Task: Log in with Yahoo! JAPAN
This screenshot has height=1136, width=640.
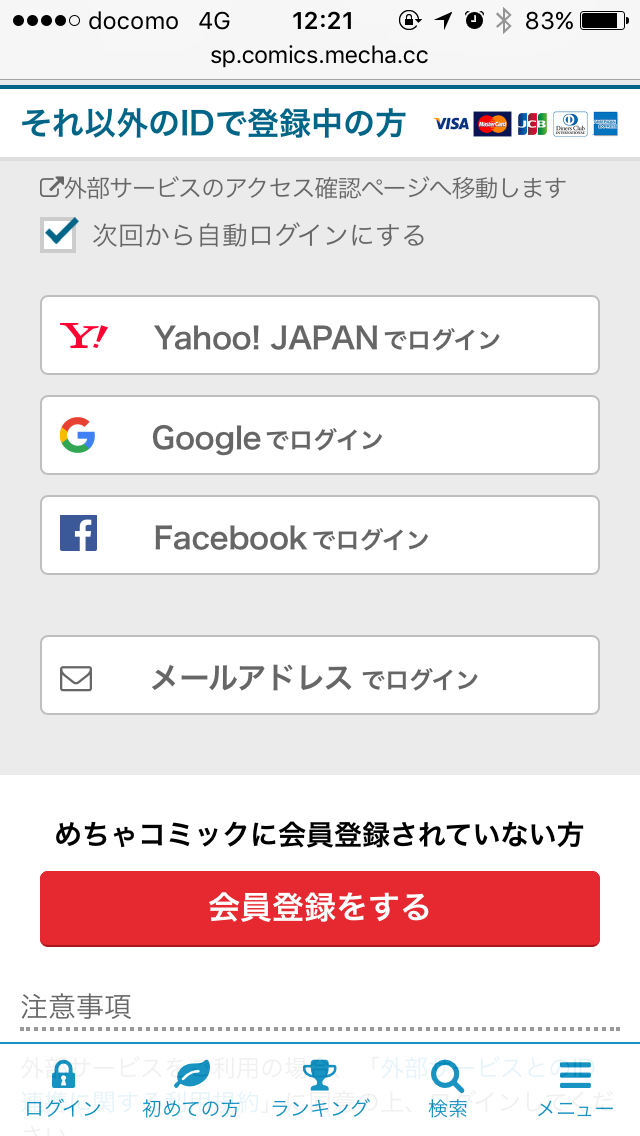Action: [x=320, y=335]
